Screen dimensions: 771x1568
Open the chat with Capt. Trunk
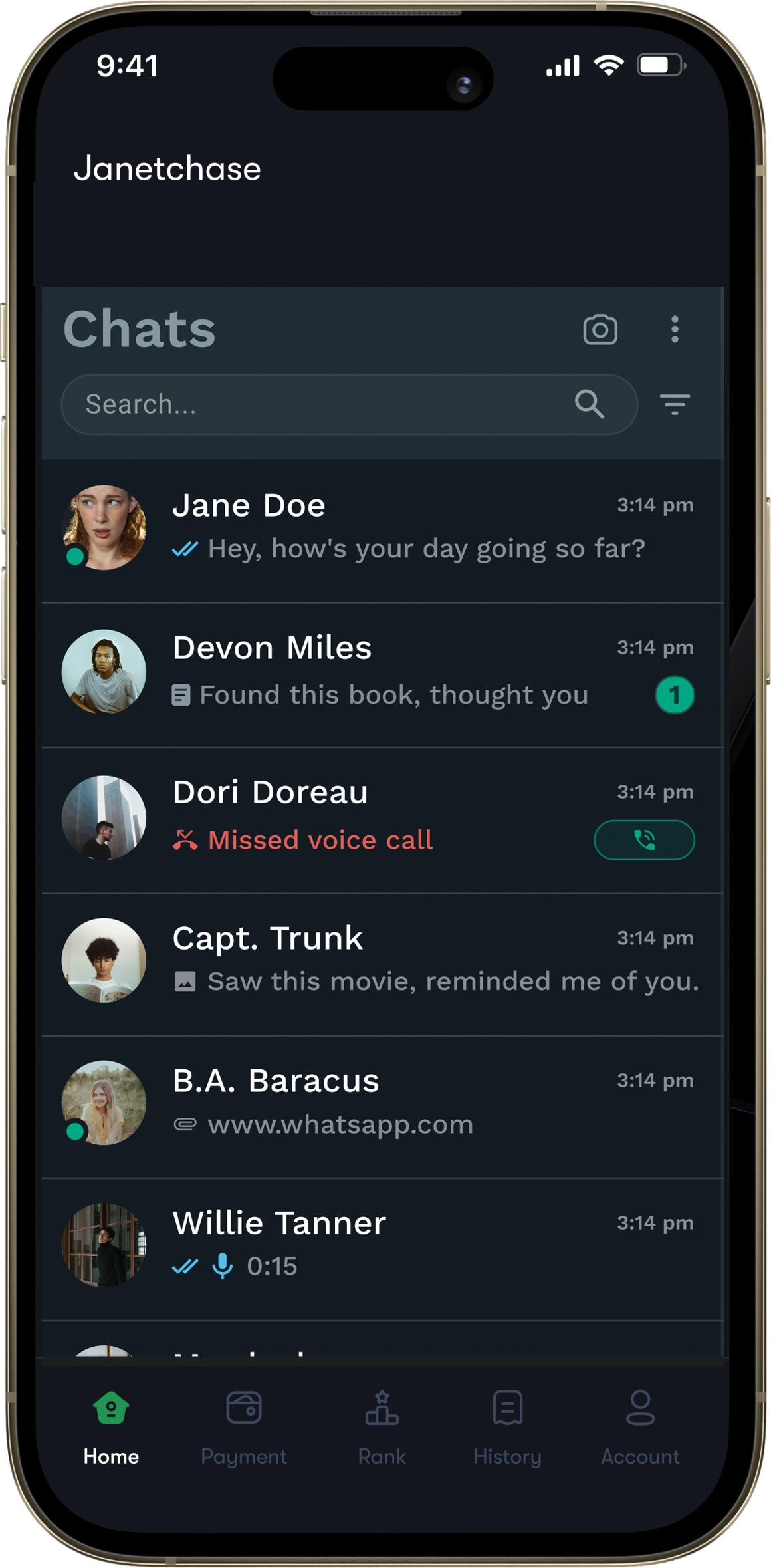click(382, 964)
